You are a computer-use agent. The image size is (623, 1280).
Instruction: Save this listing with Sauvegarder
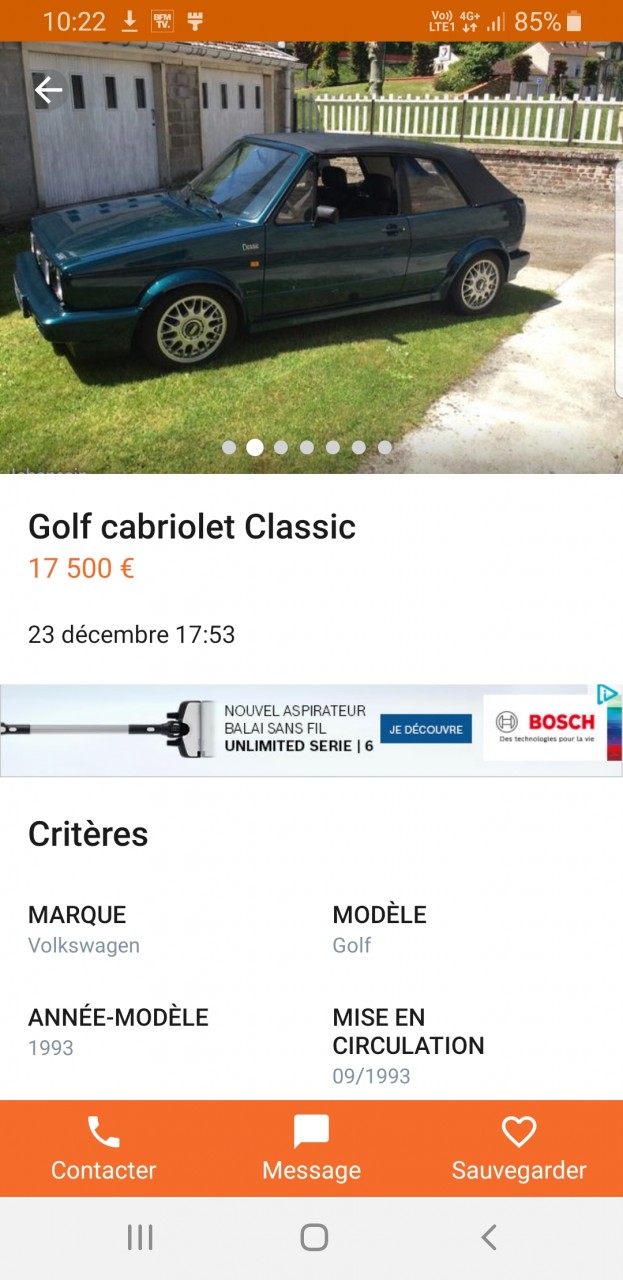click(x=519, y=1148)
